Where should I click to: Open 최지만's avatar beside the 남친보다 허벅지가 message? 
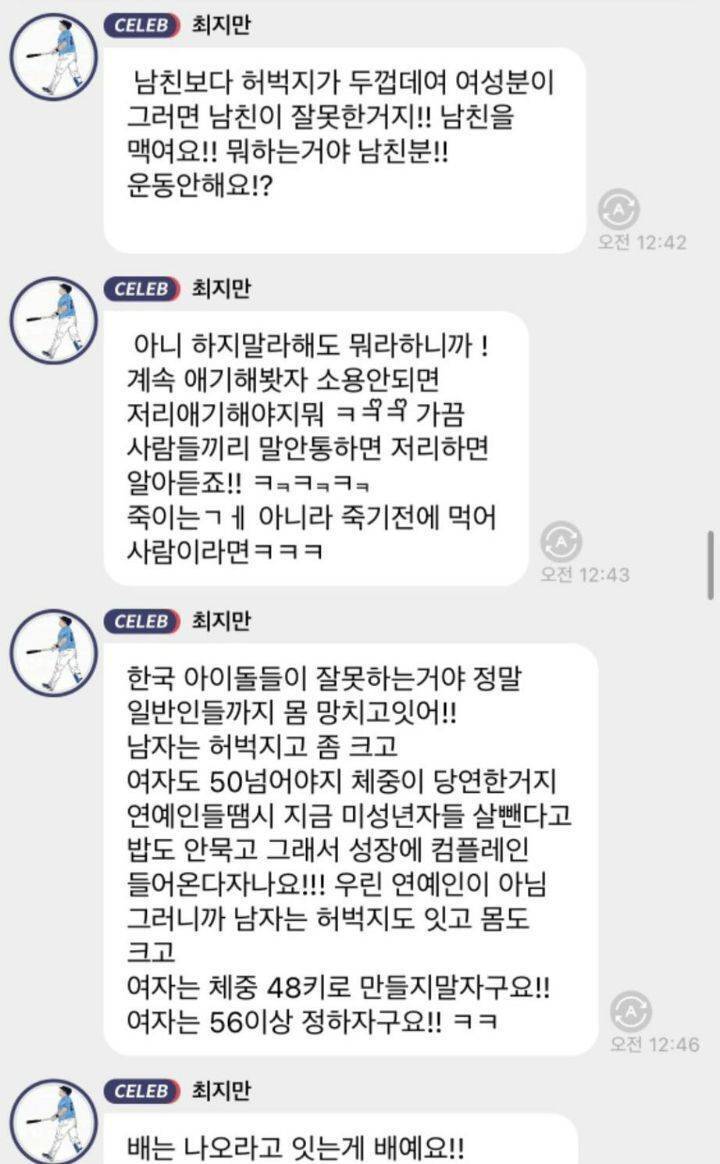coord(53,56)
